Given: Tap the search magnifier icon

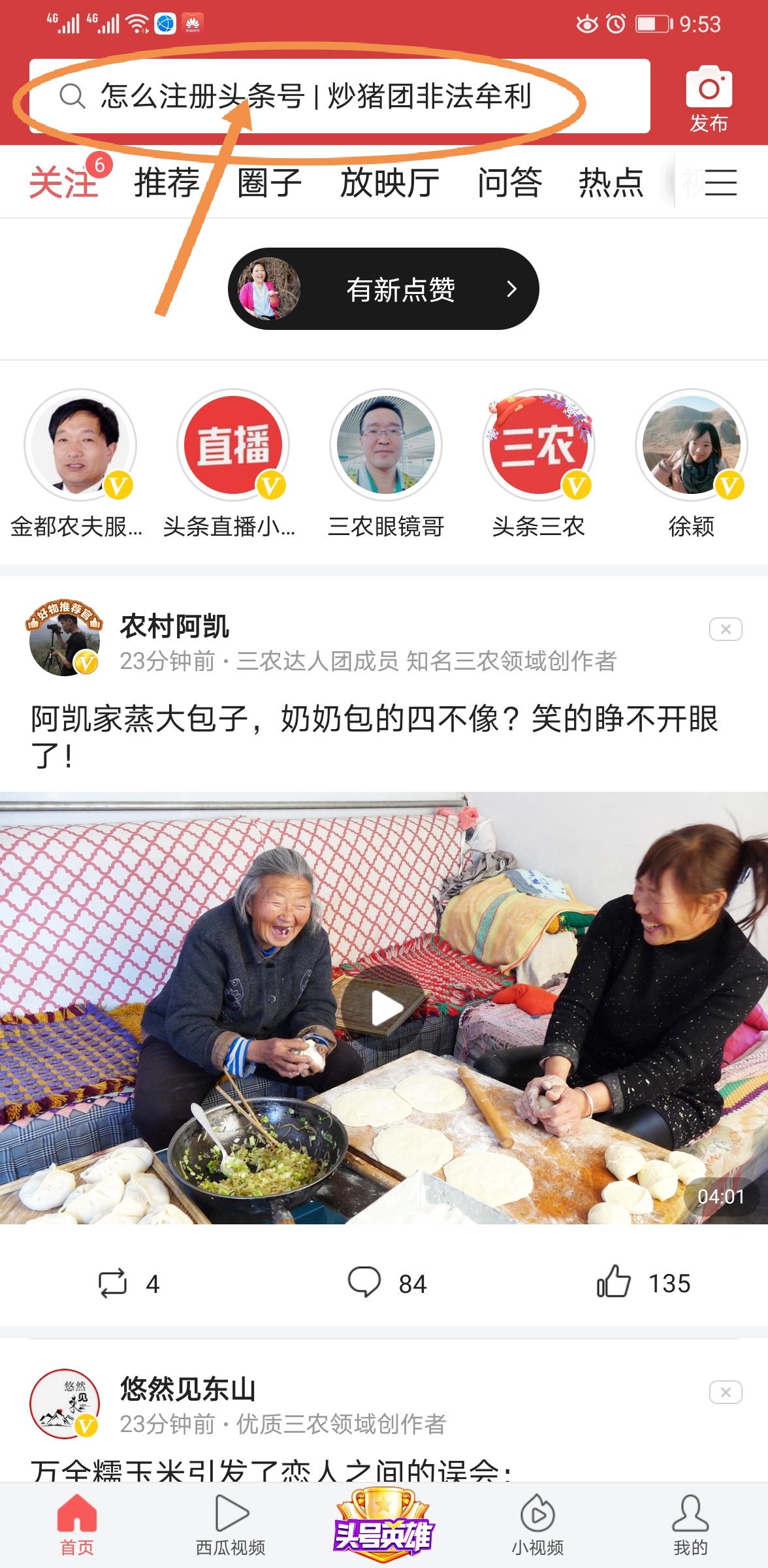Looking at the screenshot, I should pyautogui.click(x=72, y=97).
